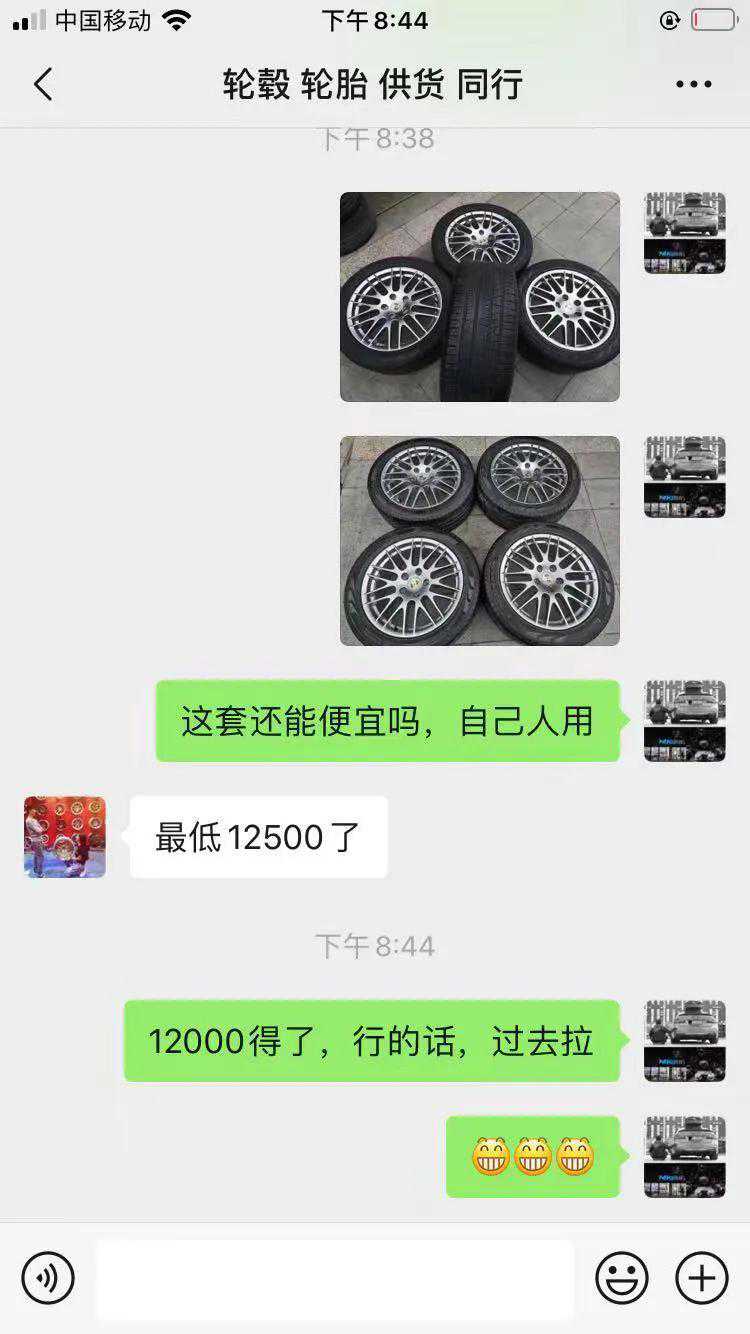This screenshot has height=1334, width=750.
Task: Switch to voice message input
Action: pos(48,1278)
